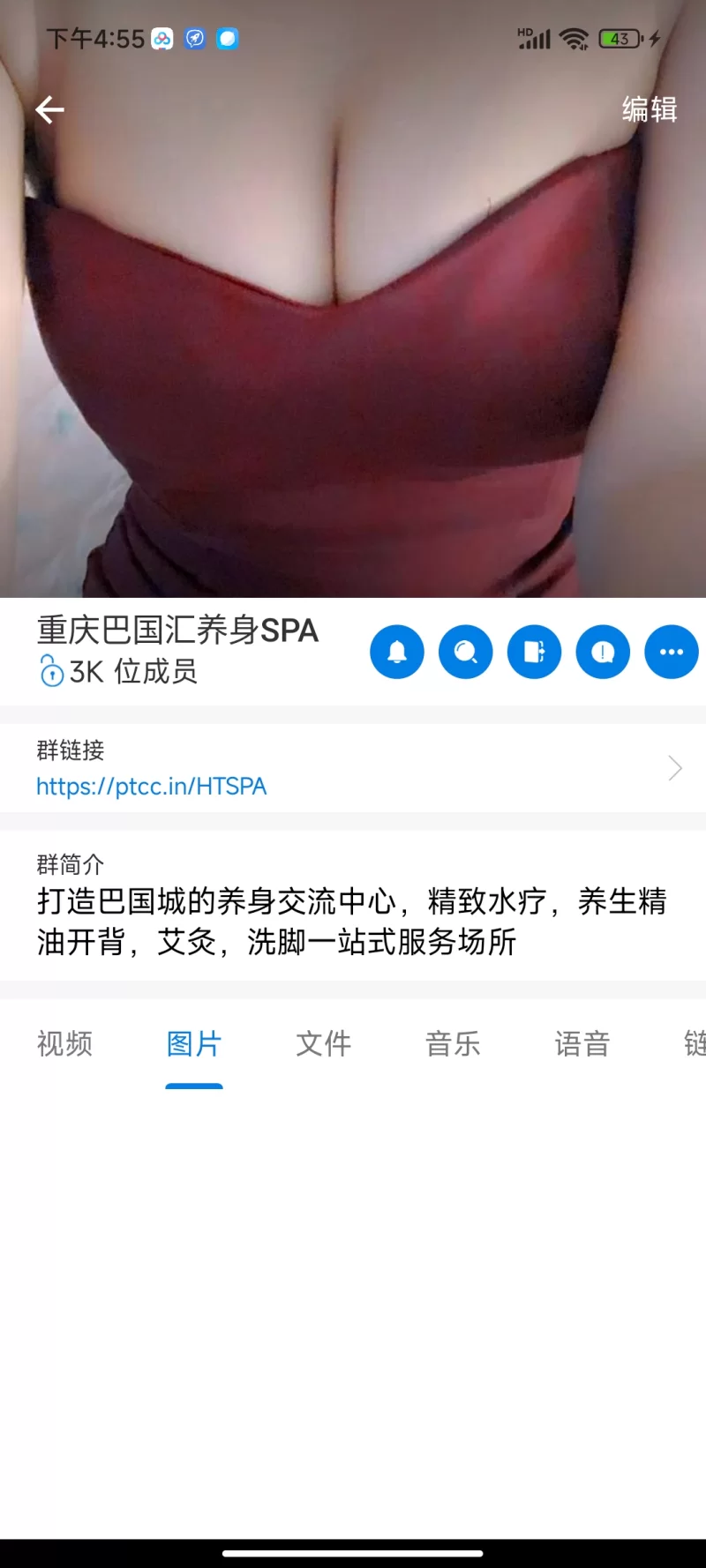706x1568 pixels.
Task: Open the 音乐 tab
Action: tap(453, 1044)
